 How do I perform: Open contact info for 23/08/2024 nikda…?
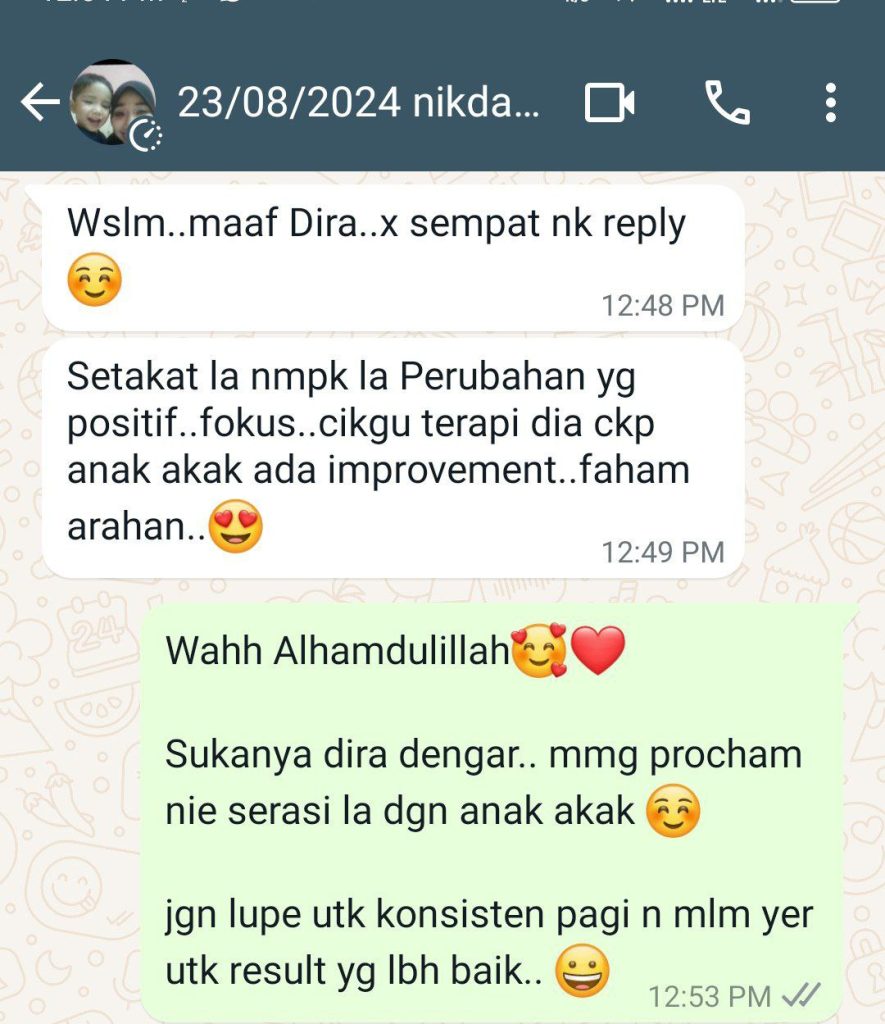358,103
